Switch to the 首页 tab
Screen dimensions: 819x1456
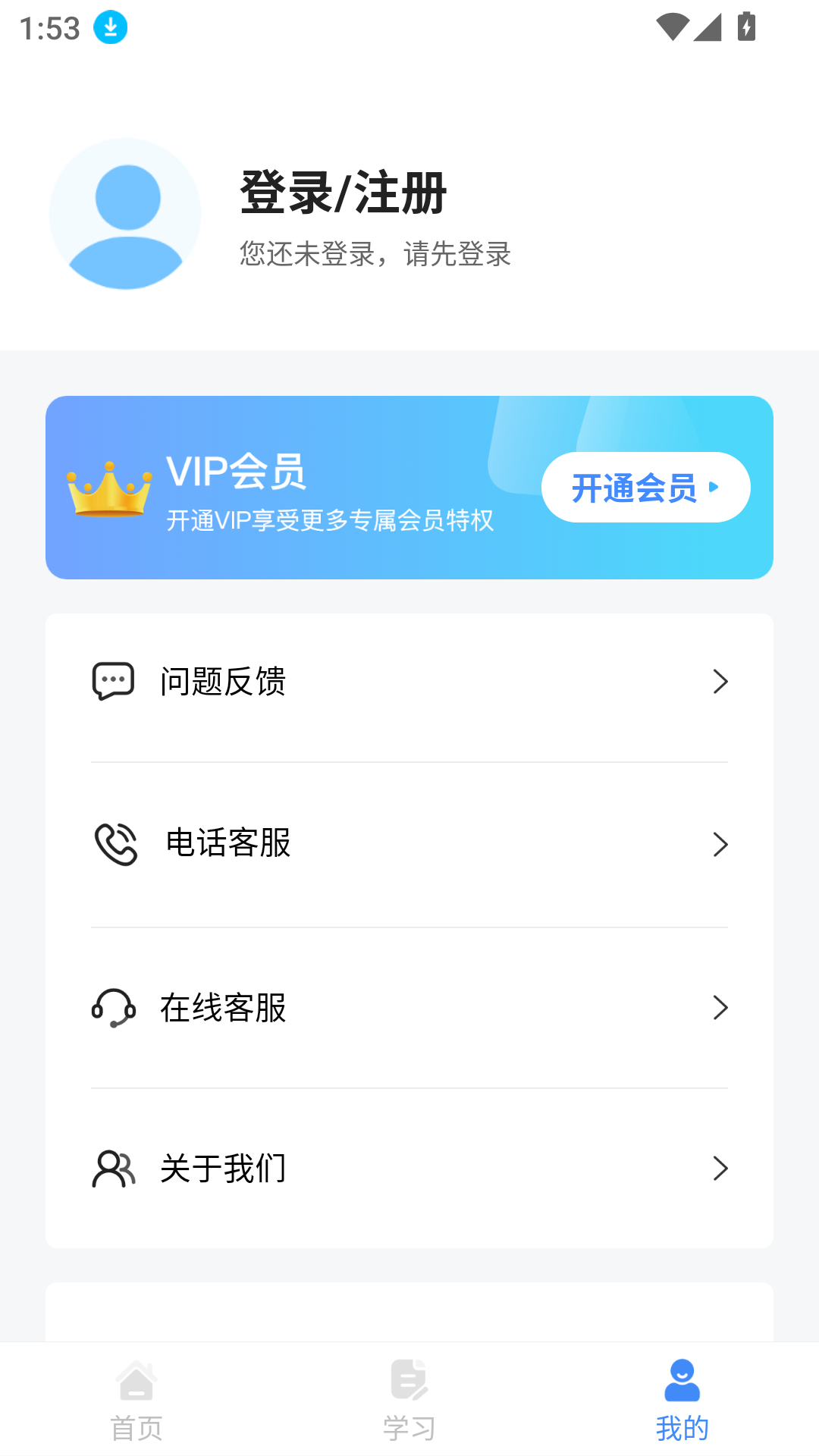coord(136,1400)
